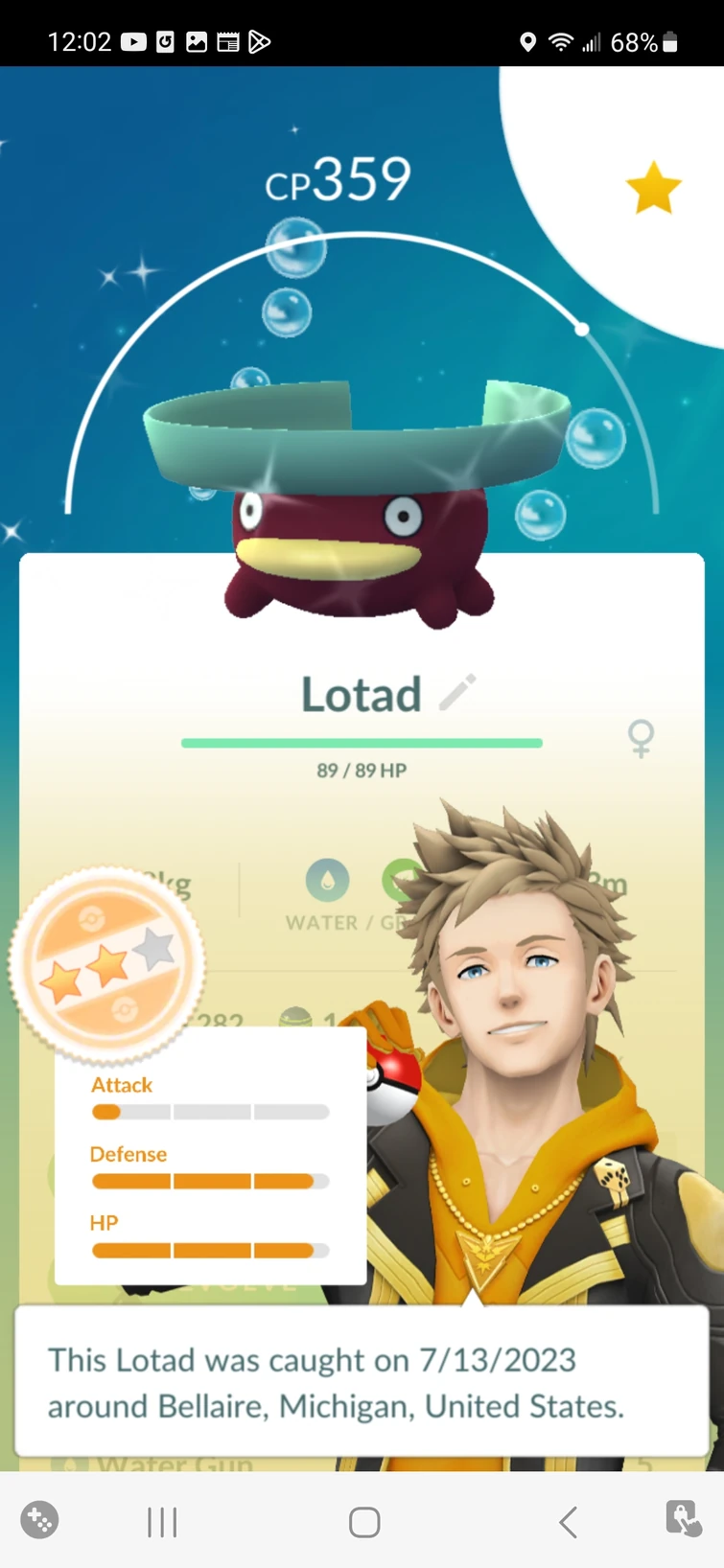The image size is (724, 1568).
Task: Dismiss the appraisal caught-date dialog
Action: click(362, 1382)
